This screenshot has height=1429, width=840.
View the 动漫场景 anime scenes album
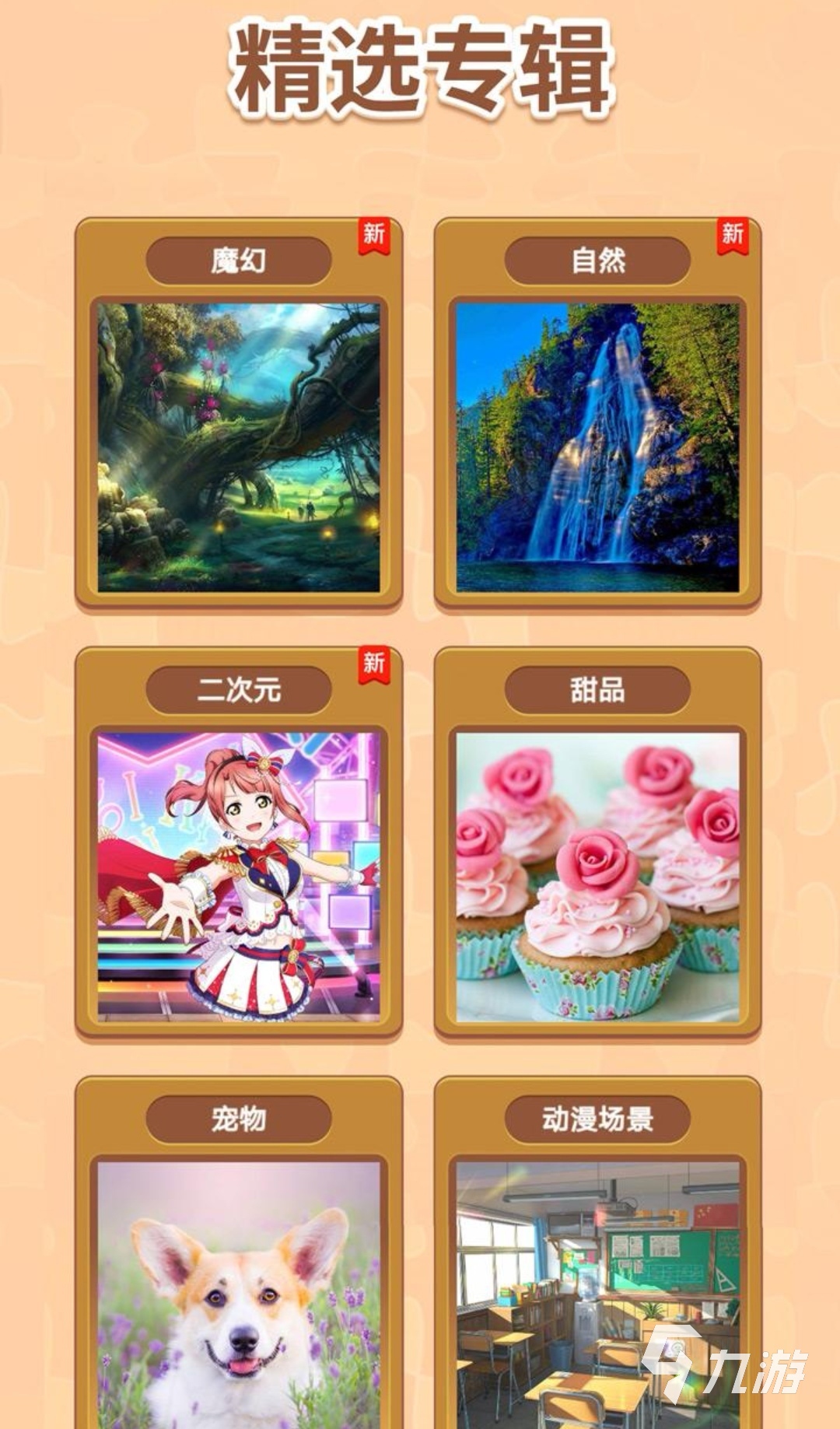pyautogui.click(x=597, y=1252)
